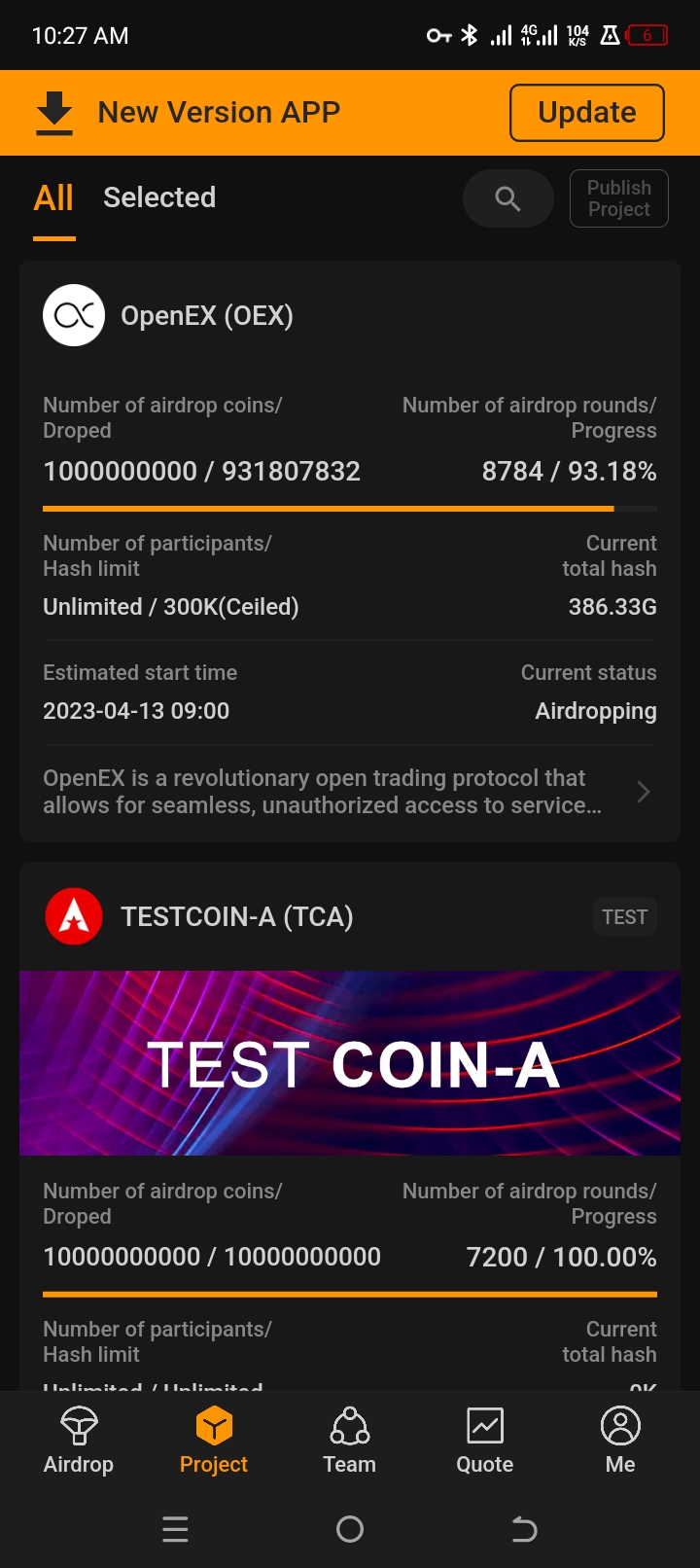This screenshot has width=700, height=1568.
Task: Open the Me profile tab
Action: 620,1441
